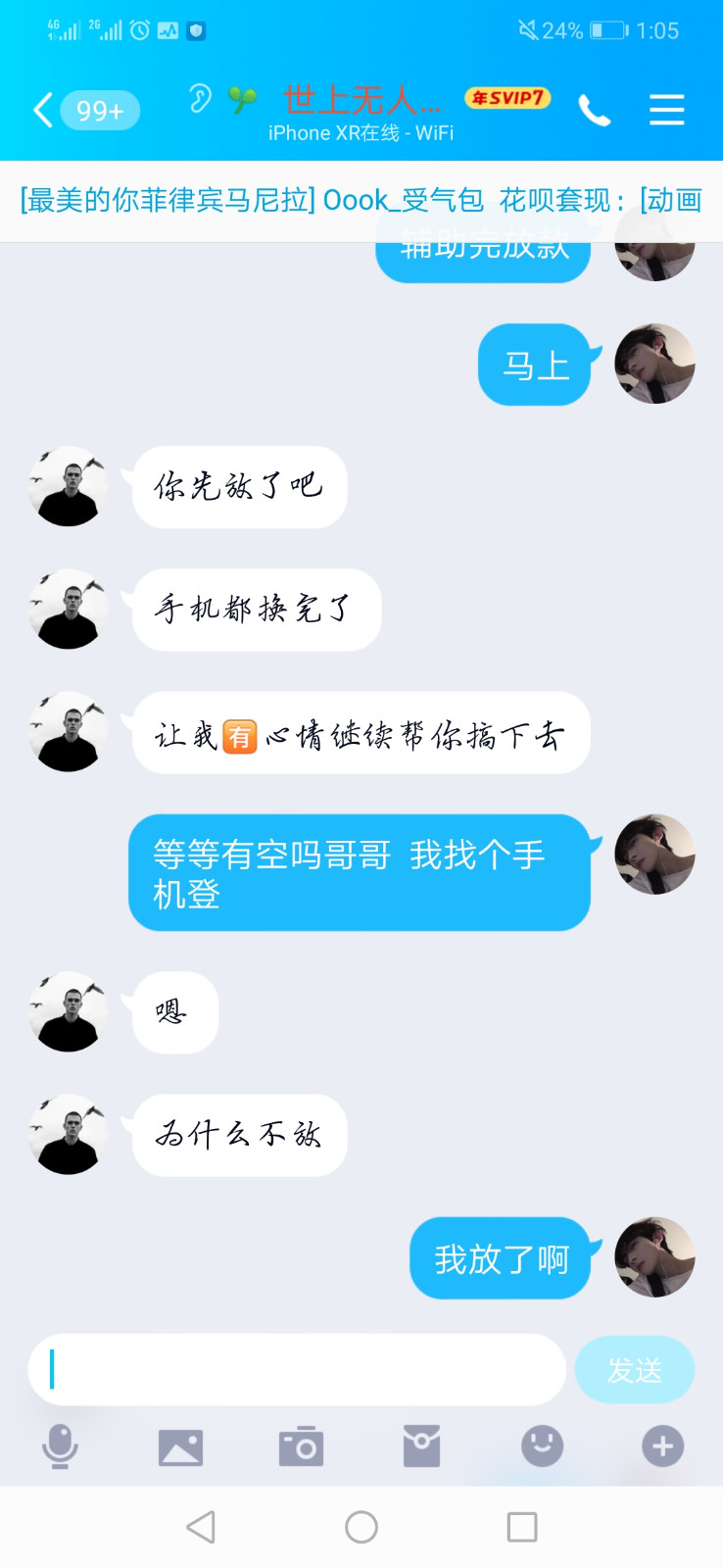
Task: Open the red envelope icon
Action: tap(421, 1446)
